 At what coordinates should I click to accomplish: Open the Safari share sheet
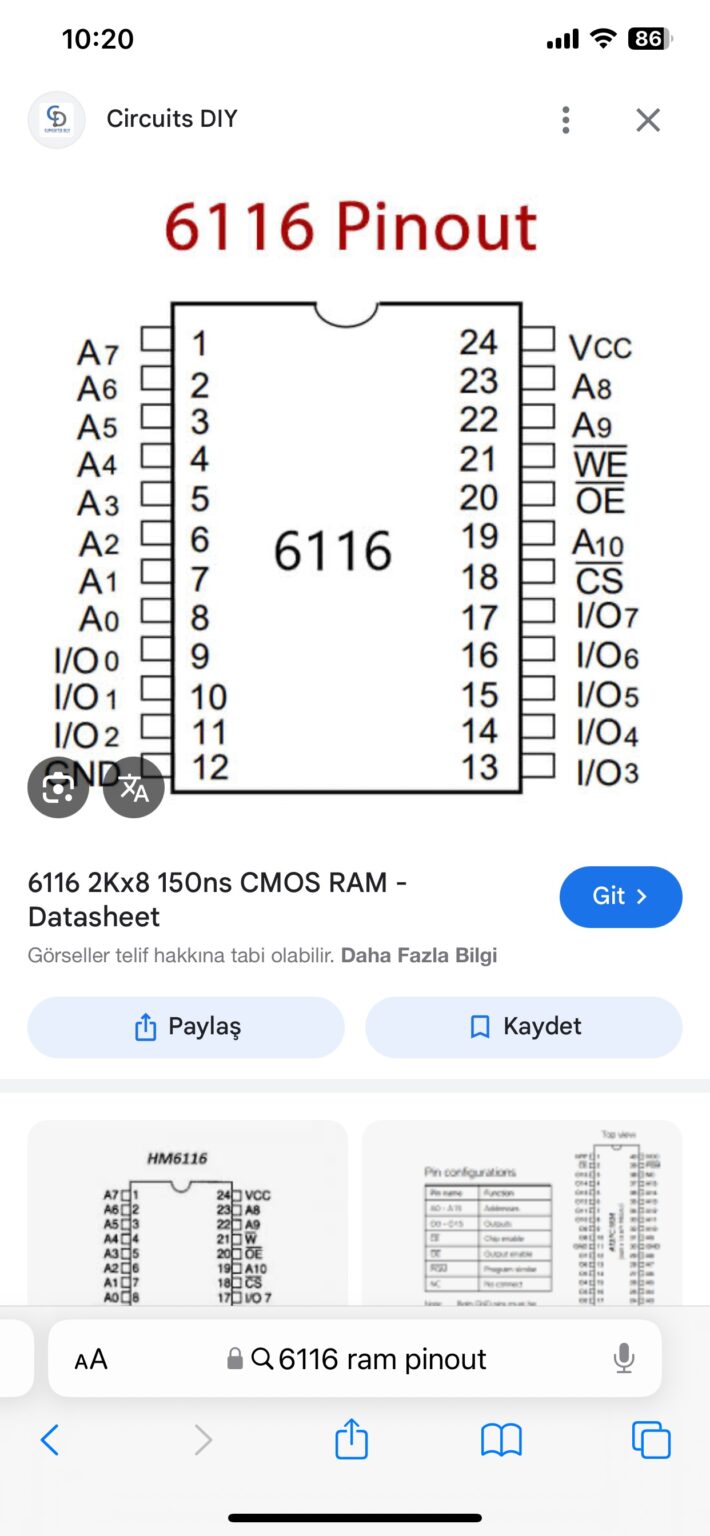351,1441
